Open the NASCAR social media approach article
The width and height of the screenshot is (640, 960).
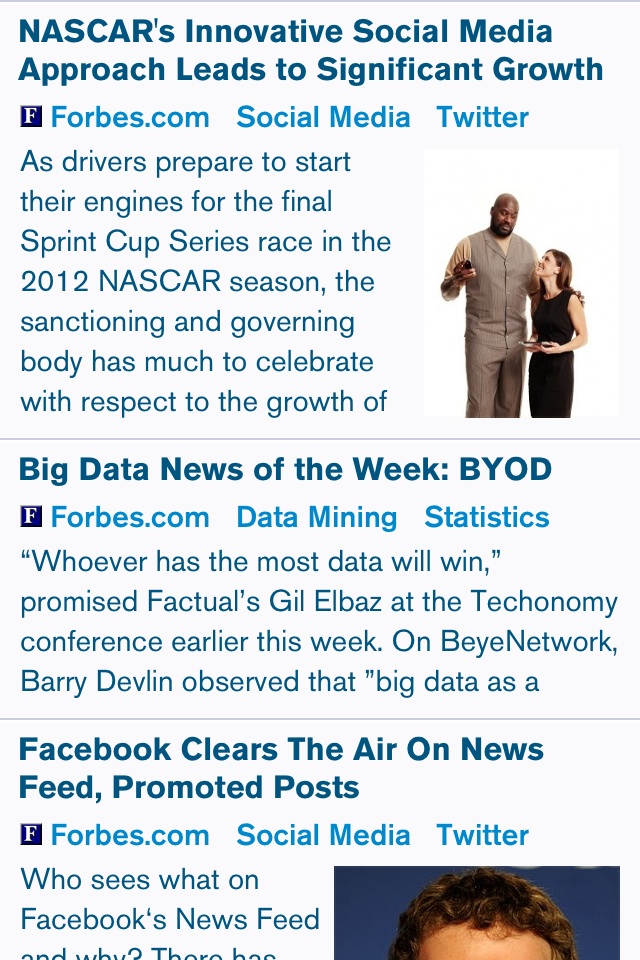(x=310, y=50)
